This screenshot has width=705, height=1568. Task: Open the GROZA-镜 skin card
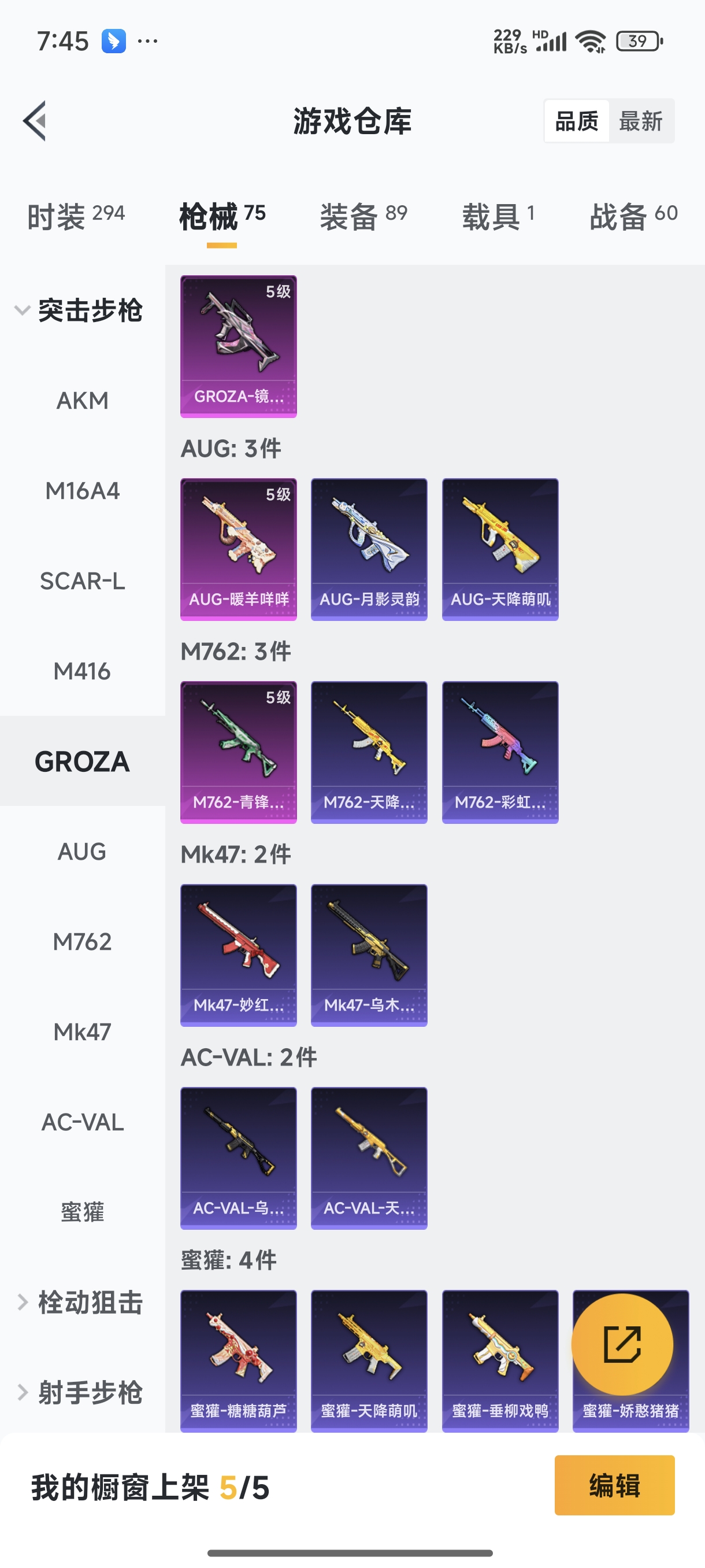coord(239,346)
